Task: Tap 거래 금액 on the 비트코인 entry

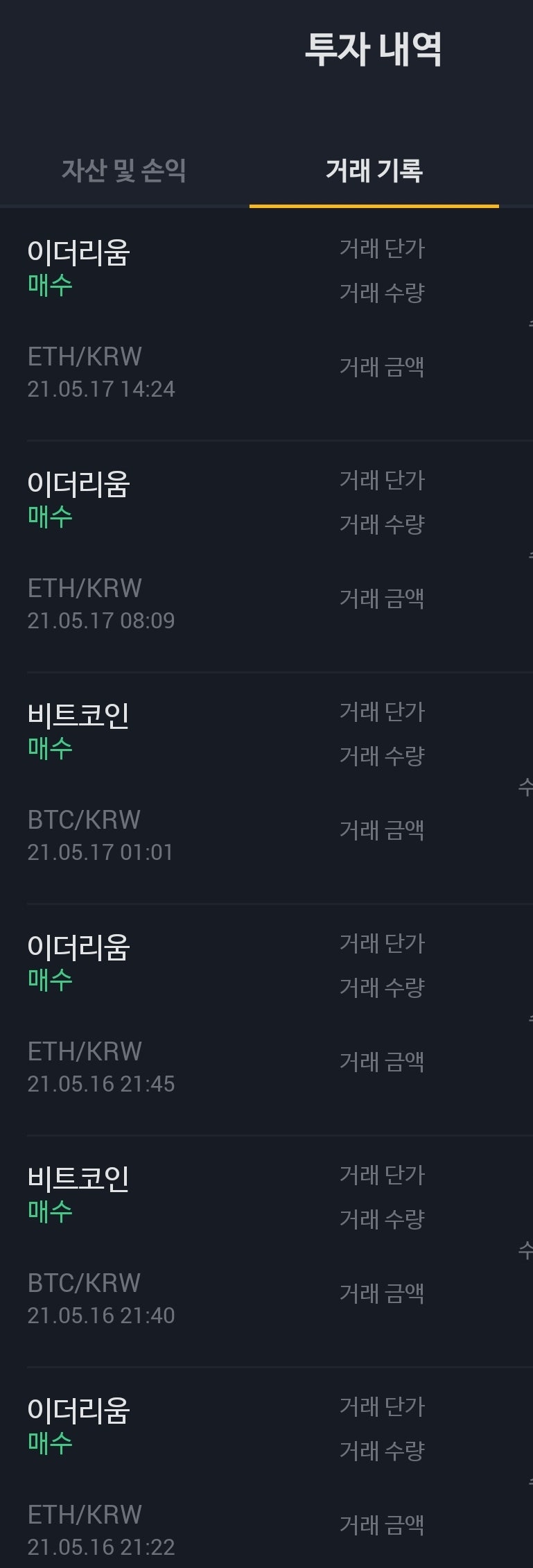Action: click(x=382, y=829)
